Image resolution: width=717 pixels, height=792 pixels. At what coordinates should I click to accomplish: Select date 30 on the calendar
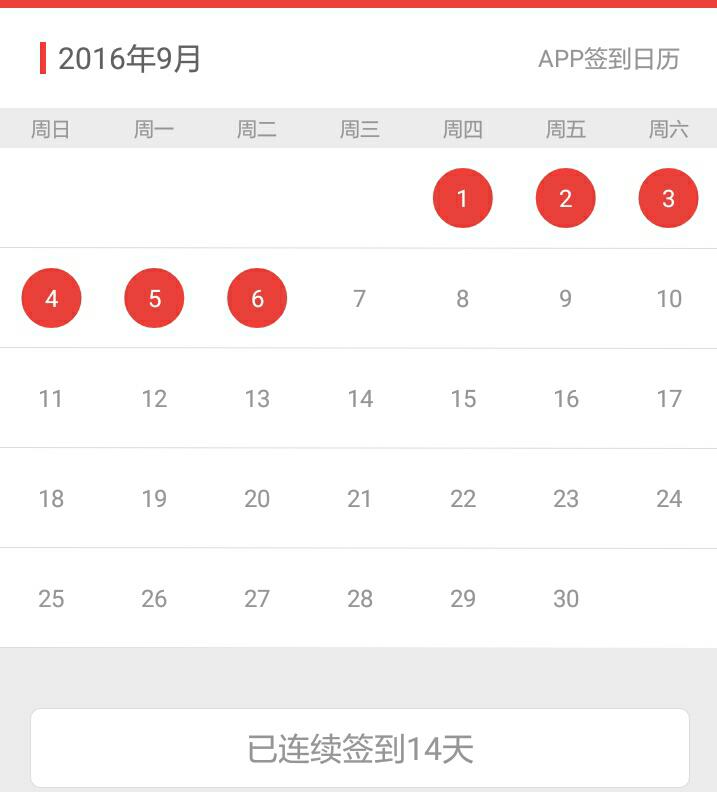pyautogui.click(x=566, y=598)
